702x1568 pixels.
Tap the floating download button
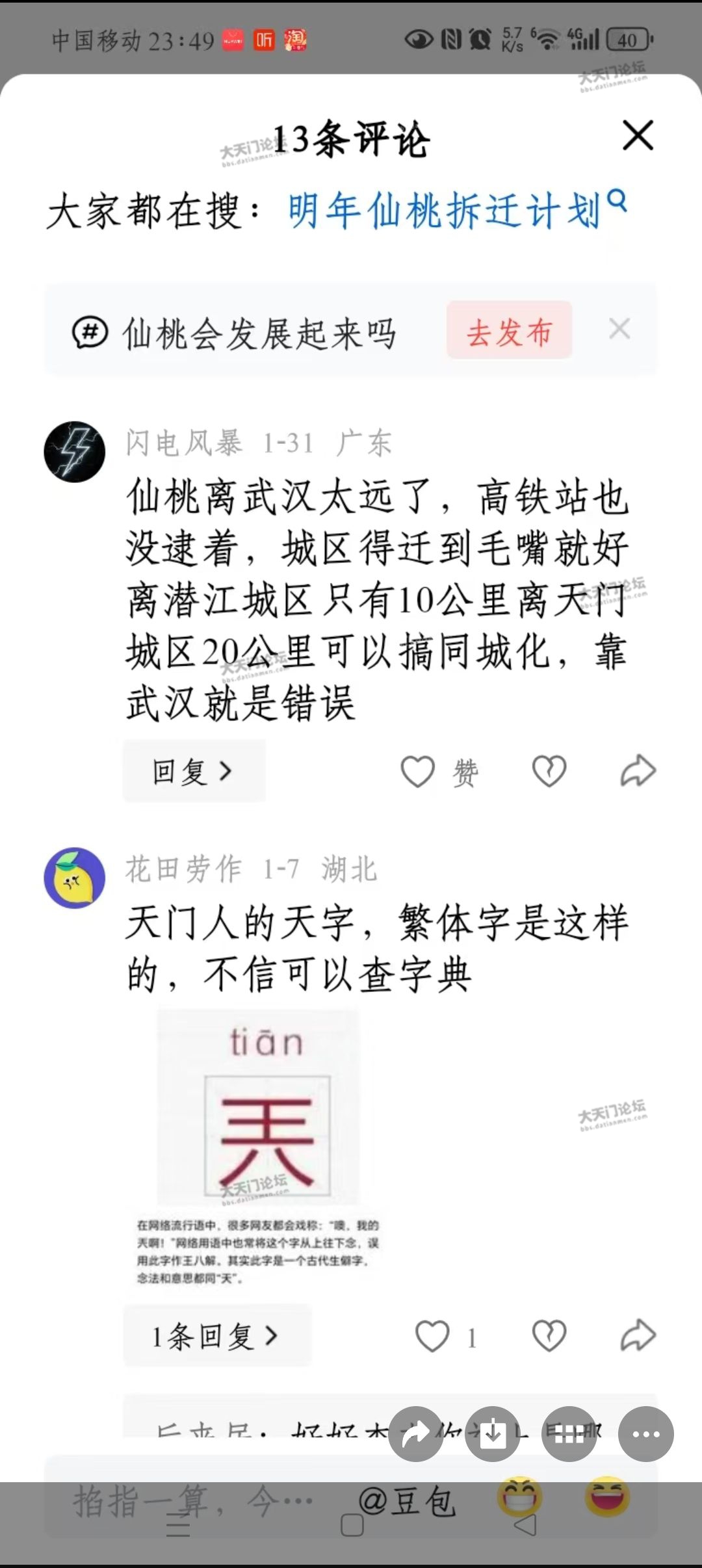pos(493,1434)
